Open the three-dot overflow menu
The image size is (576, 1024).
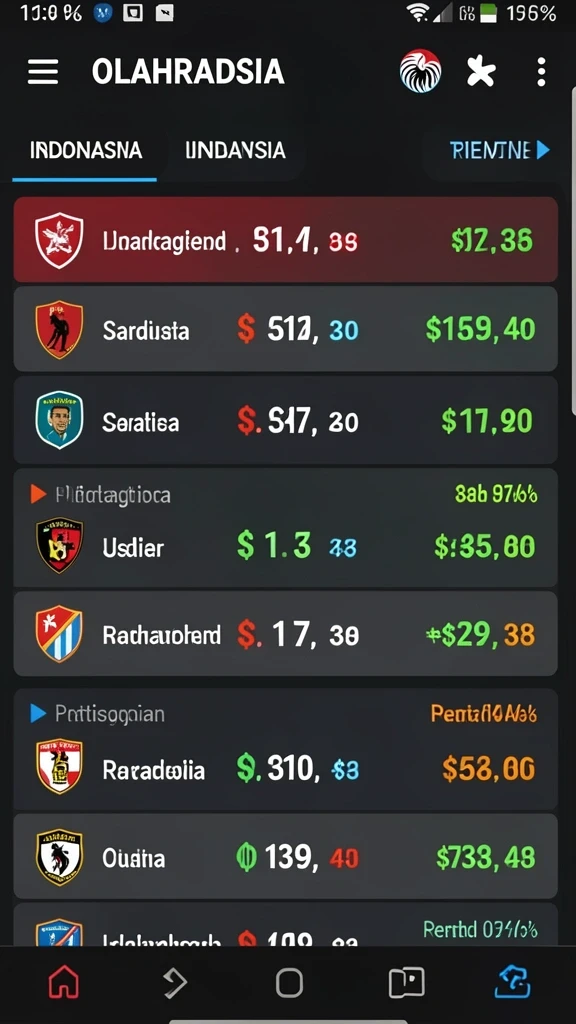click(x=541, y=72)
